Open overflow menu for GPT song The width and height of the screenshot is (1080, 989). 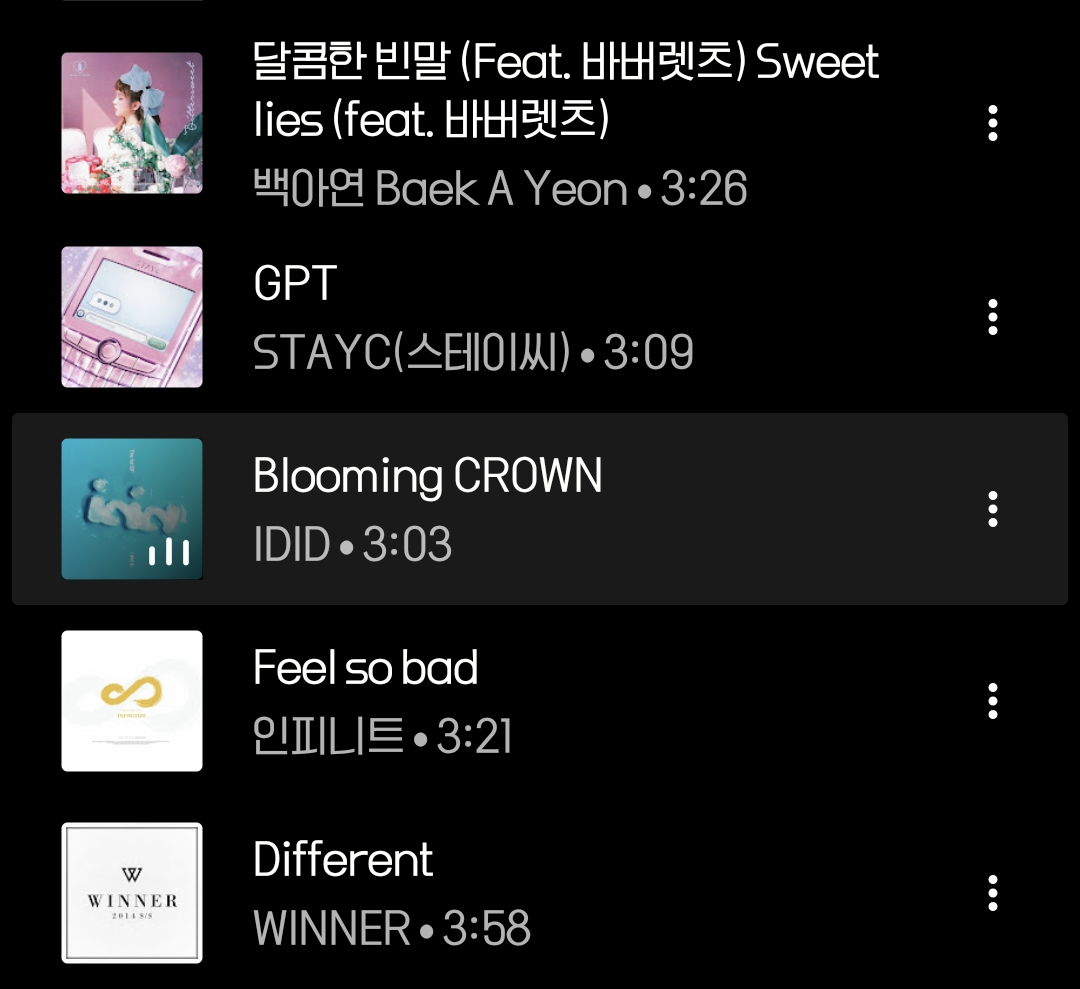pyautogui.click(x=992, y=317)
